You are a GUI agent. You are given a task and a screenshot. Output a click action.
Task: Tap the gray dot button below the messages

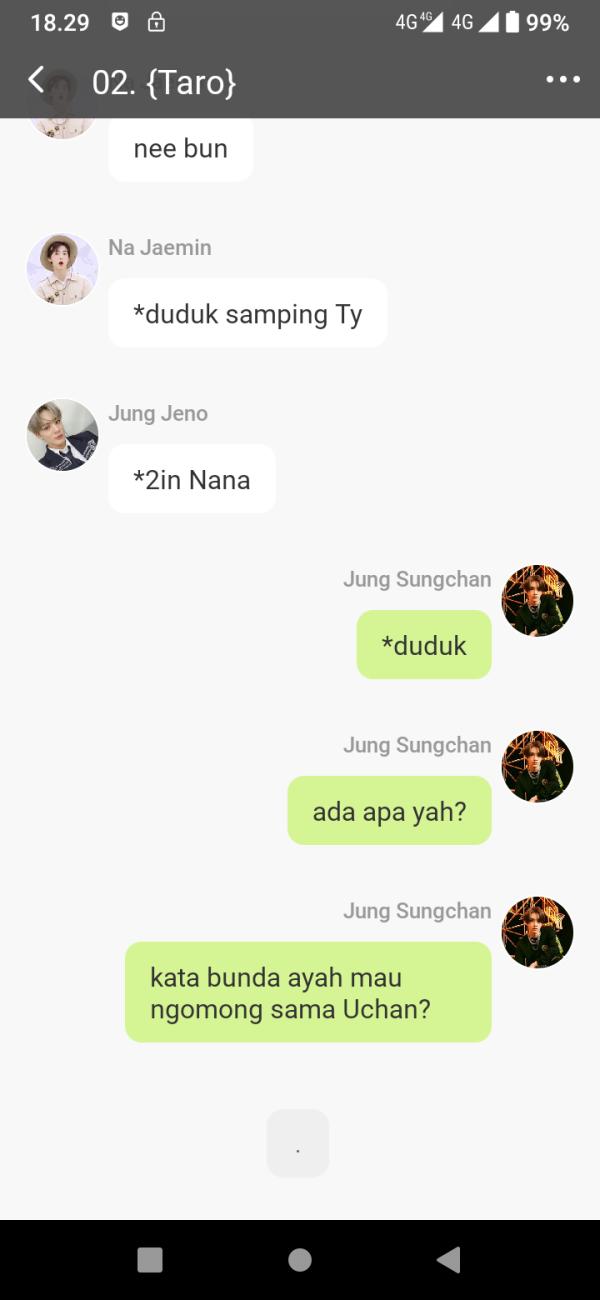point(298,1143)
